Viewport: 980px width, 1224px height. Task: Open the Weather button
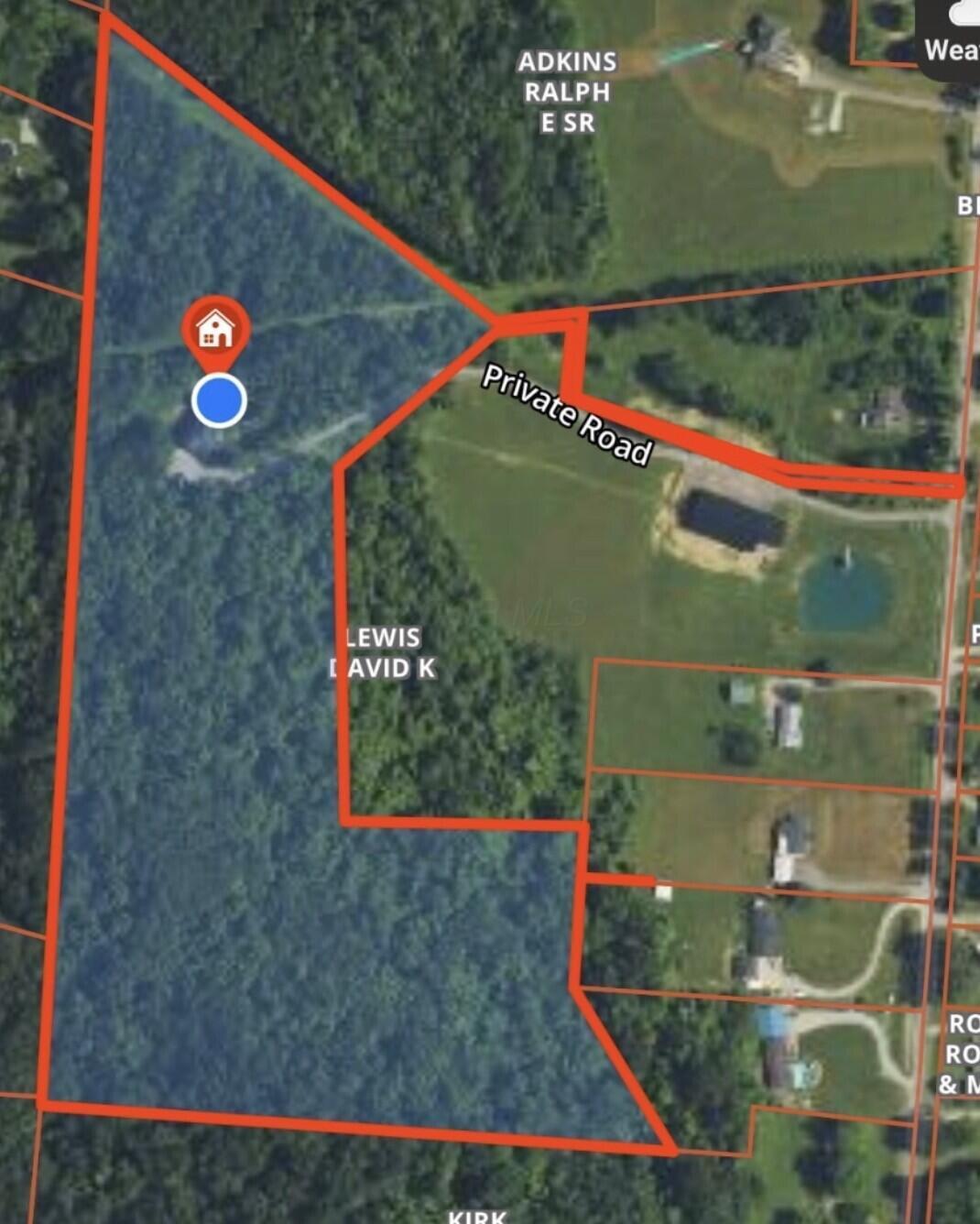coord(950,38)
